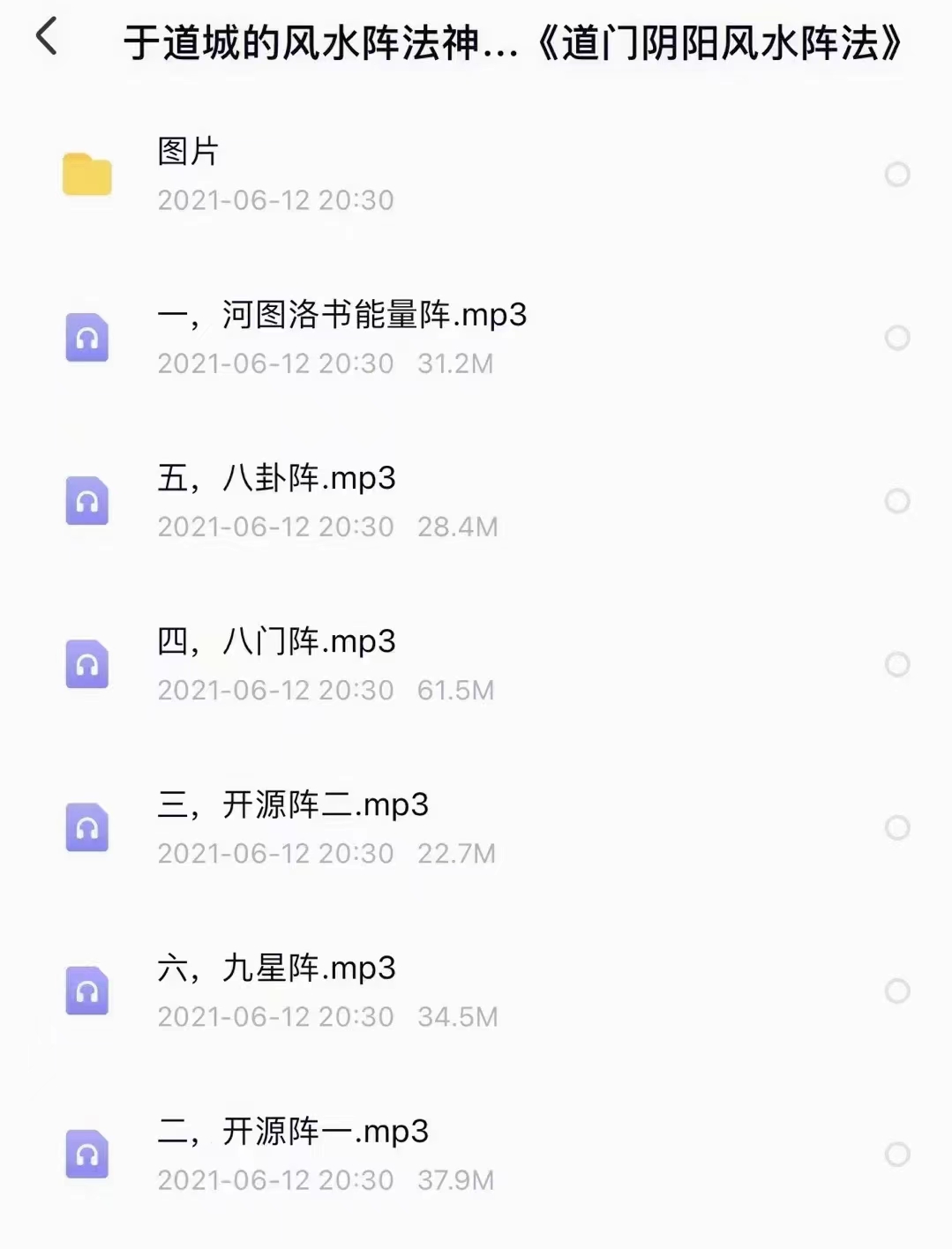Select the circle for 二，开源阵一.mp3
Screen dimensions: 952x1249
click(x=898, y=1154)
